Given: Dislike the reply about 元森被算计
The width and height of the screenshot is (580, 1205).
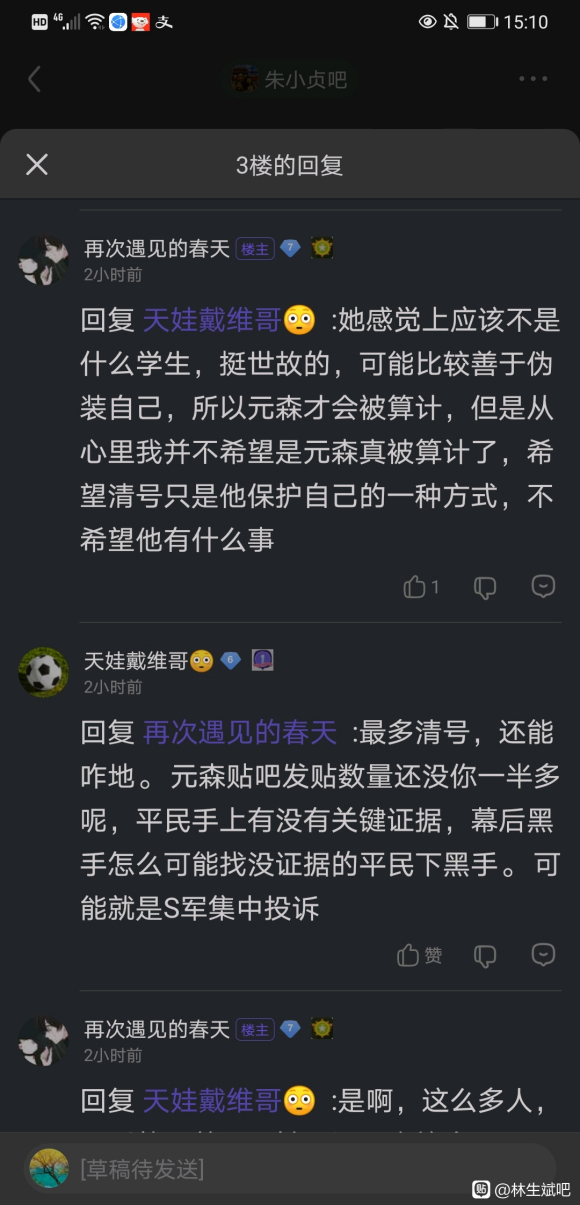Looking at the screenshot, I should pos(485,588).
